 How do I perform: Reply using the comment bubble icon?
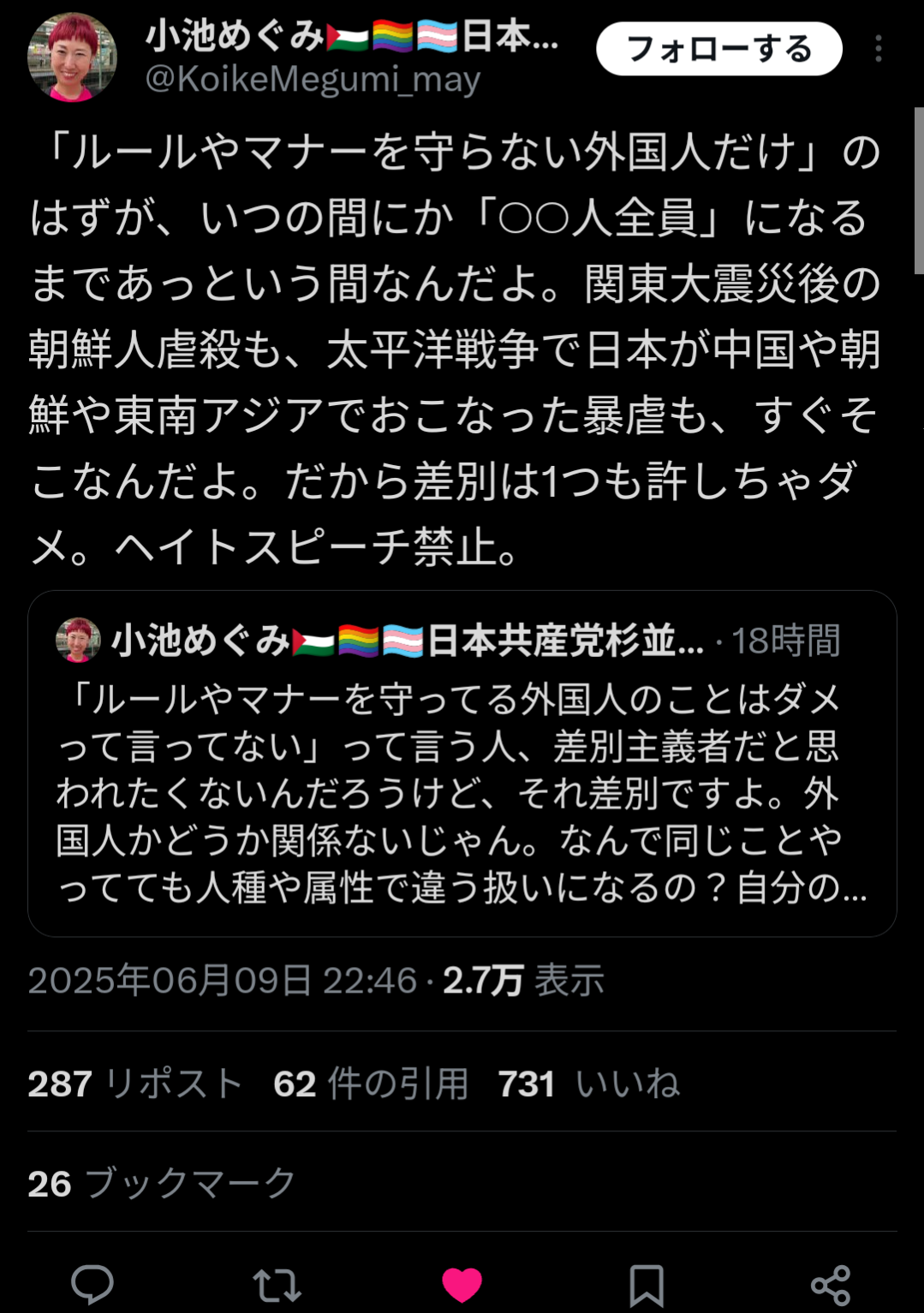click(92, 1284)
